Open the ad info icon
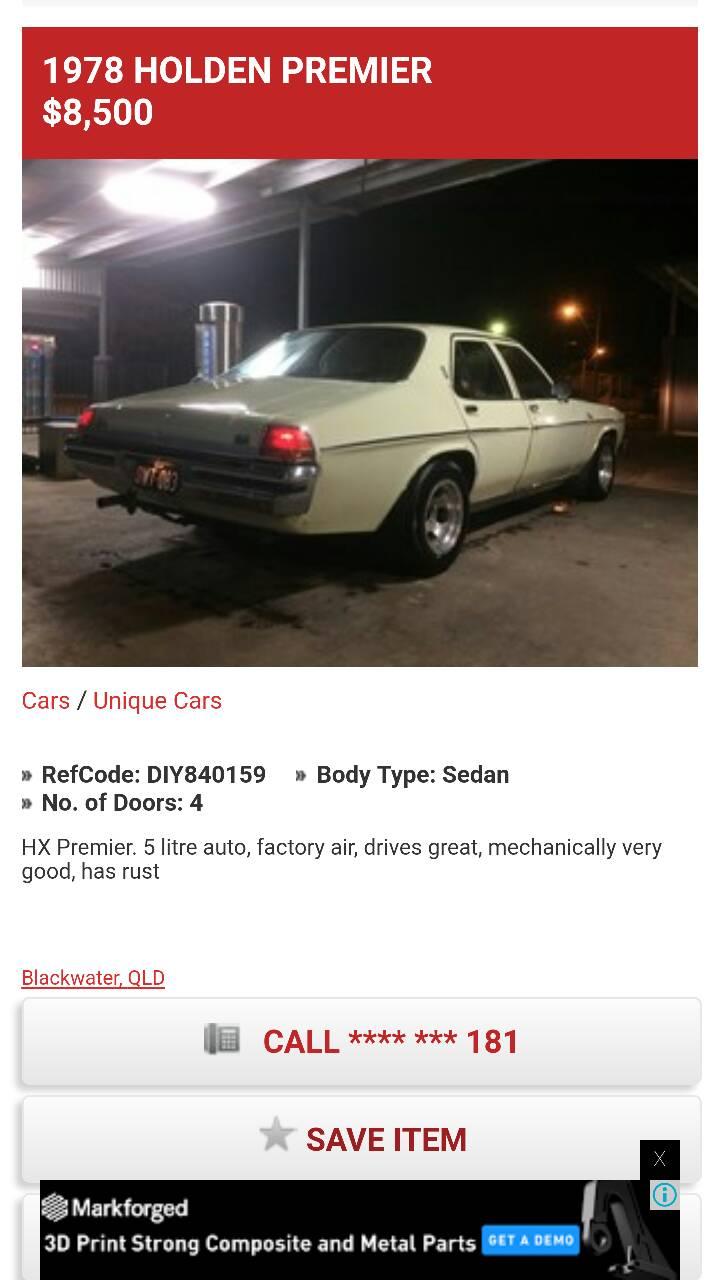Image resolution: width=720 pixels, height=1280 pixels. pos(665,1195)
